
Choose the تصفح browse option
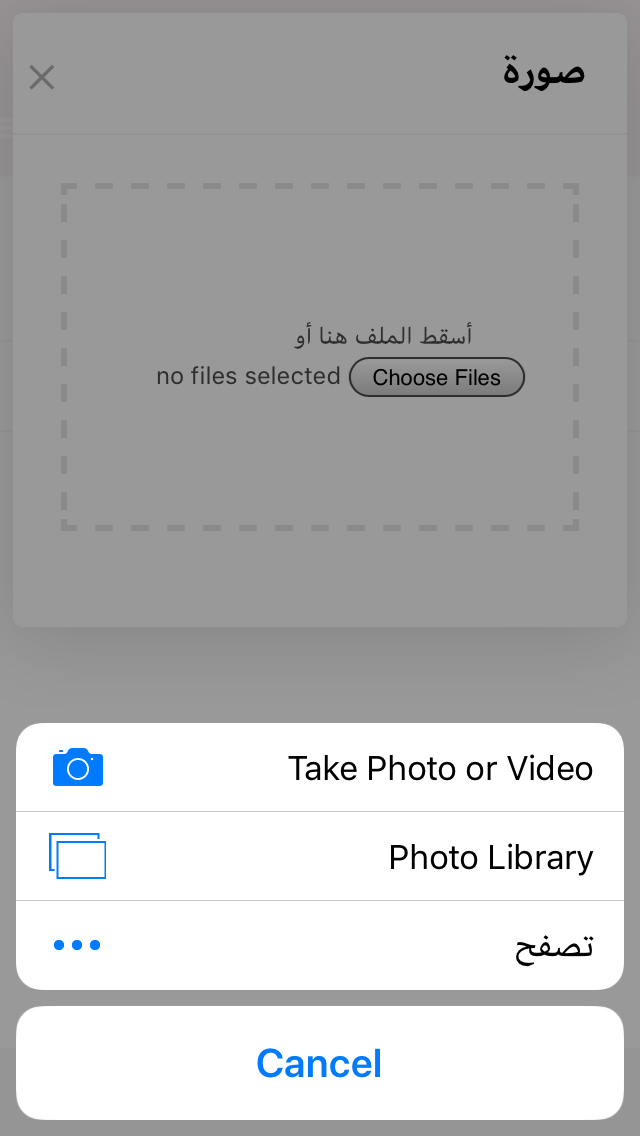pos(320,945)
